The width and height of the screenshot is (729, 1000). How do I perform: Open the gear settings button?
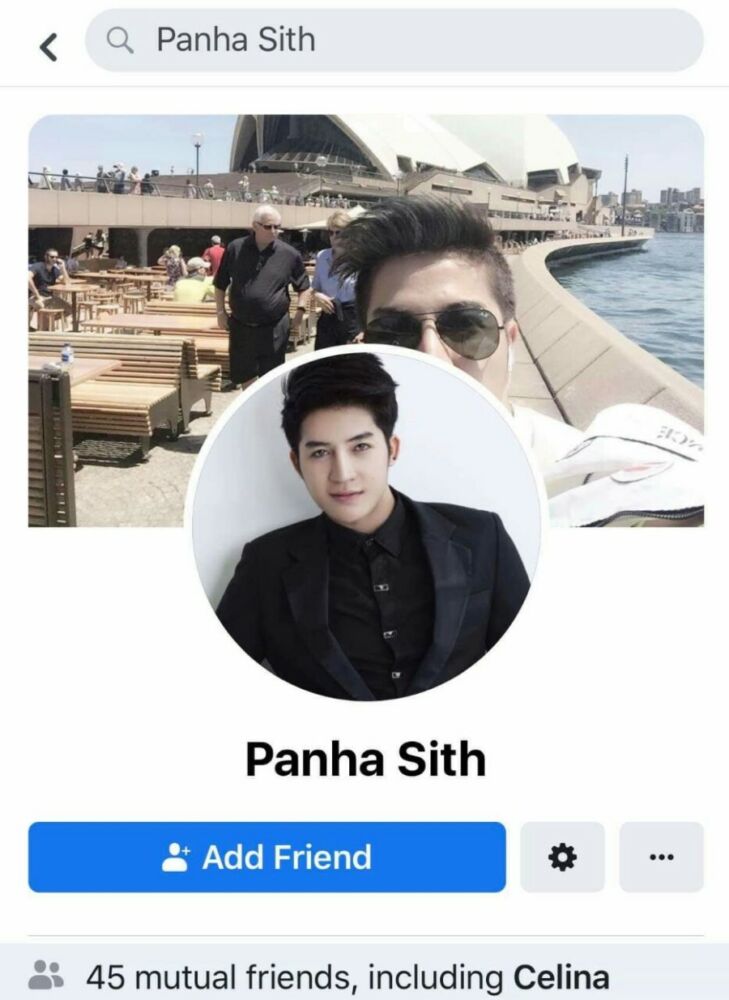pyautogui.click(x=563, y=857)
